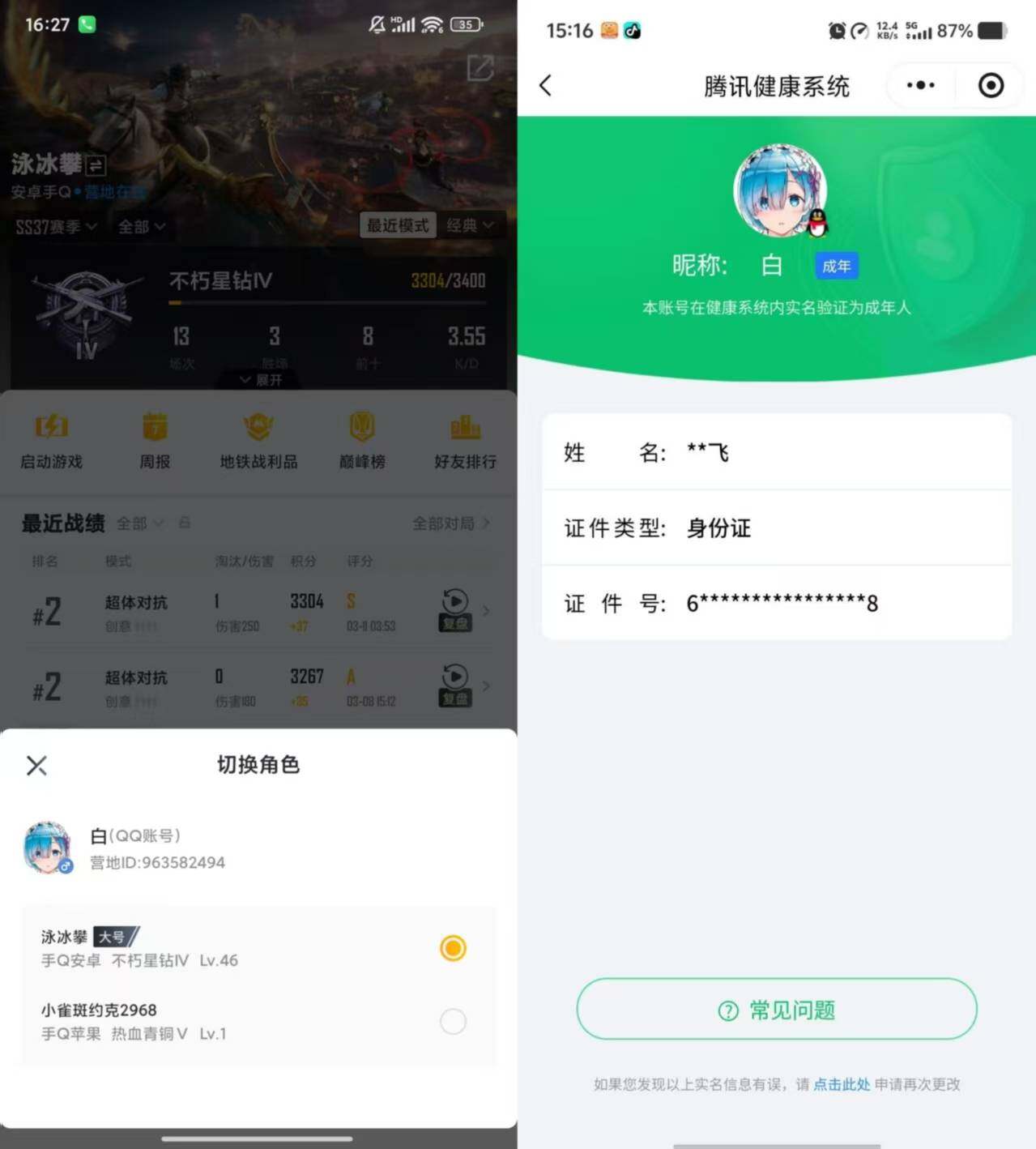
Task: Click the 不朽星钻IV rank progress bar
Action: click(x=324, y=301)
